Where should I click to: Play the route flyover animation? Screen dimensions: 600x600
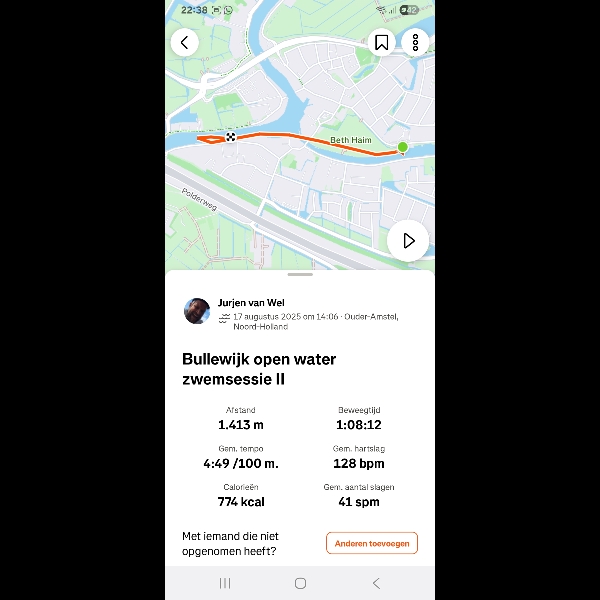pos(407,241)
